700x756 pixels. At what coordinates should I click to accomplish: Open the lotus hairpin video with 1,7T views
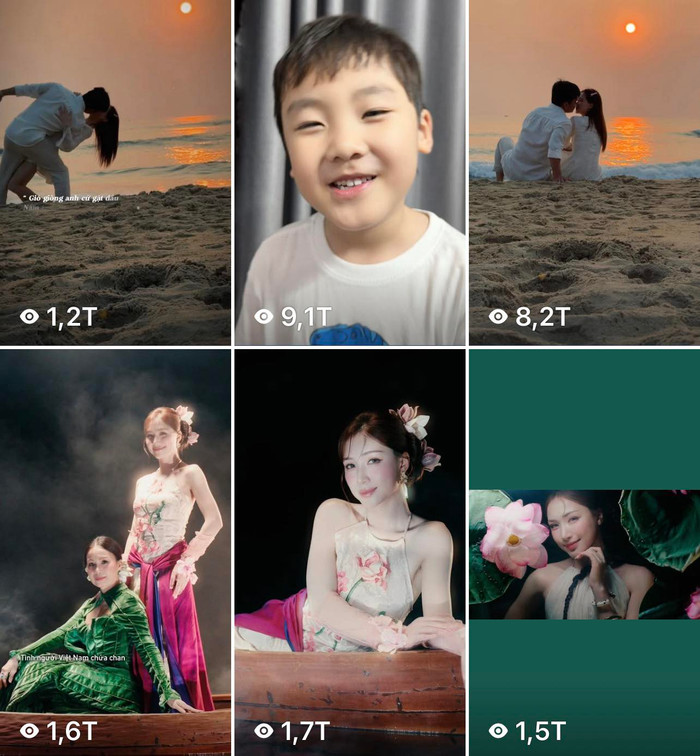click(x=350, y=550)
